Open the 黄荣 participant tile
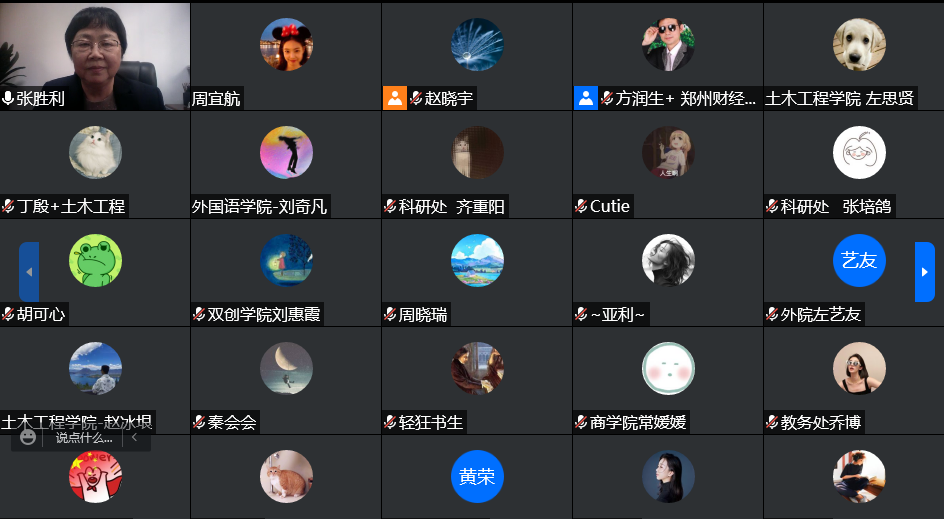The width and height of the screenshot is (944, 519). (477, 477)
